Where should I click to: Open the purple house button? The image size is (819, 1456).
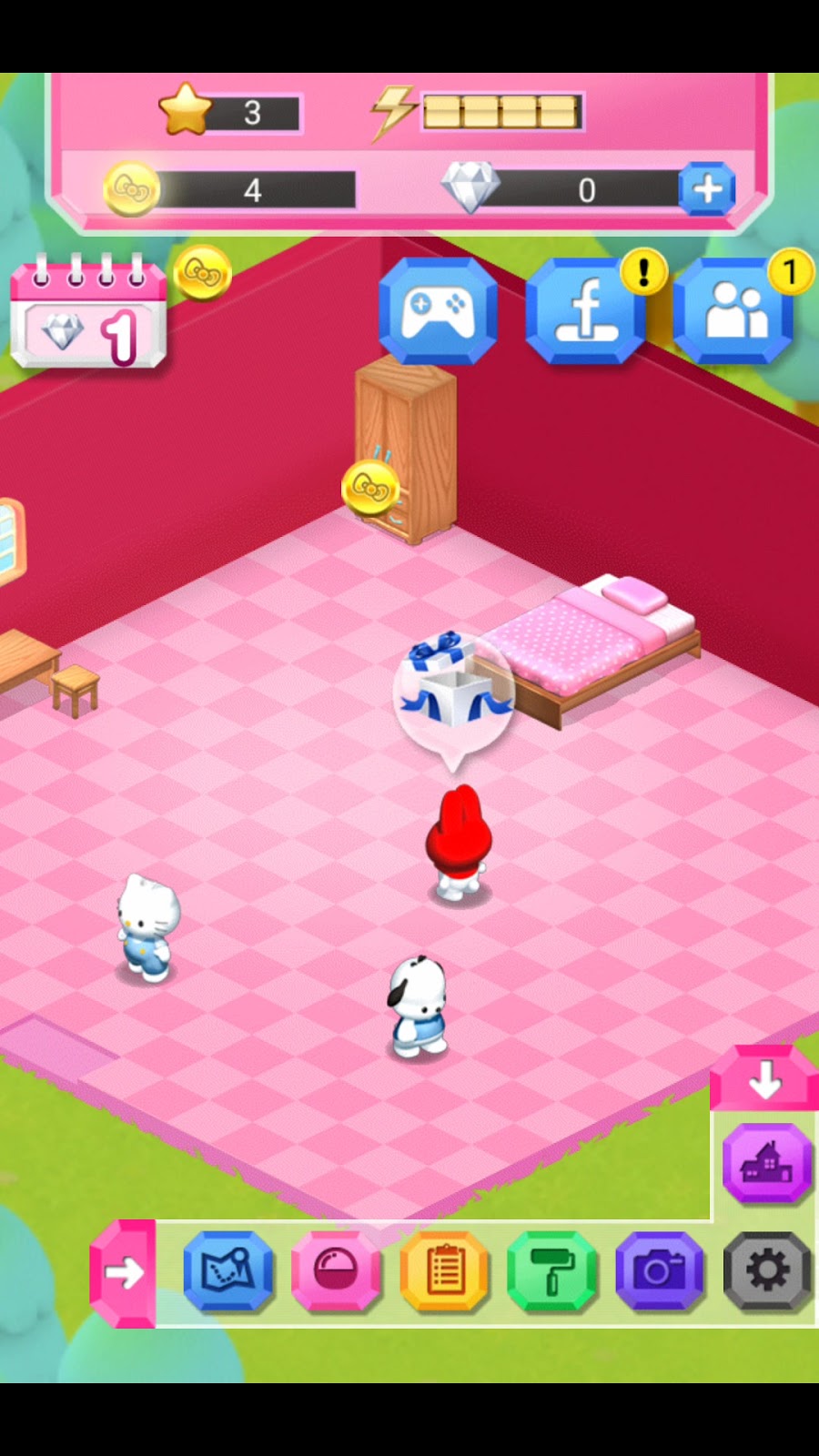pyautogui.click(x=766, y=1163)
